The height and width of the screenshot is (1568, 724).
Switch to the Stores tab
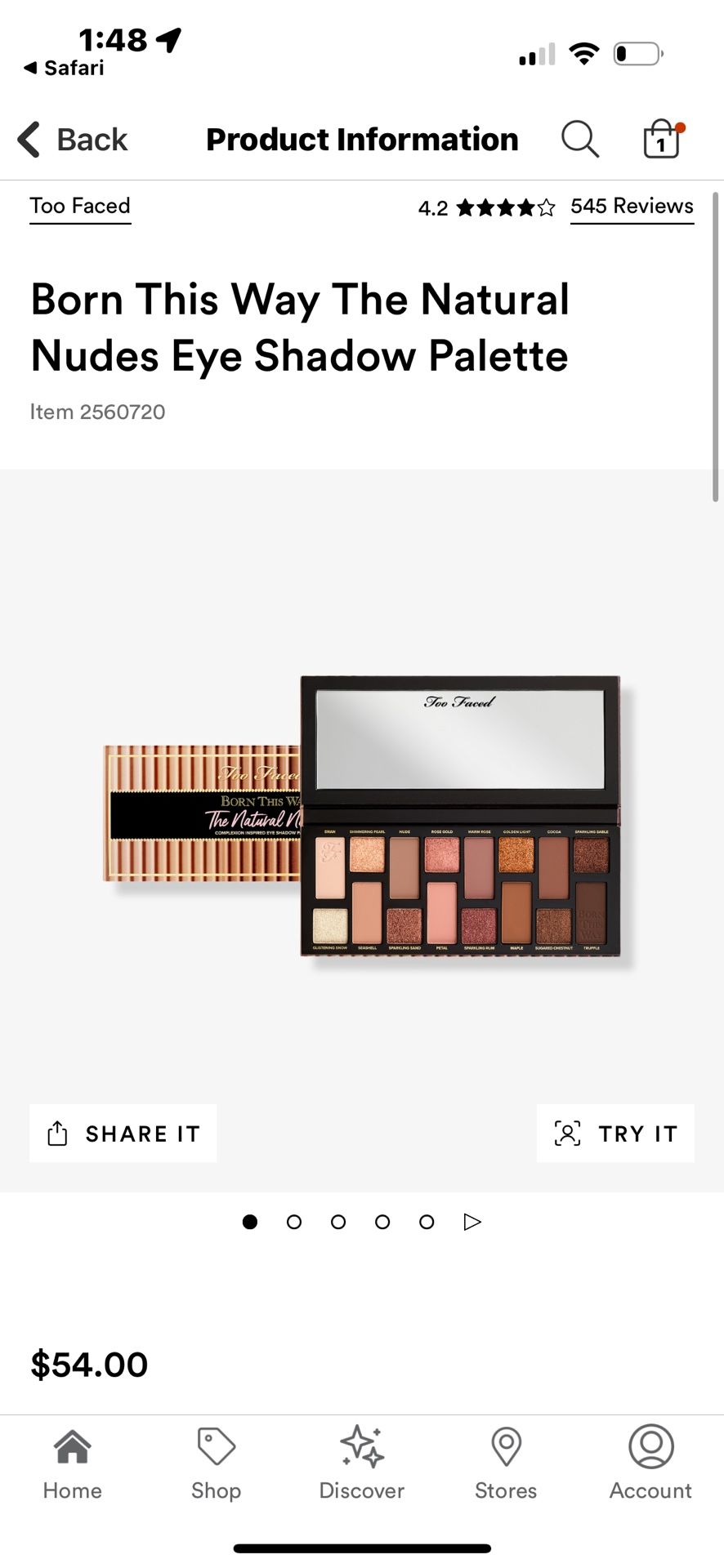(506, 1463)
